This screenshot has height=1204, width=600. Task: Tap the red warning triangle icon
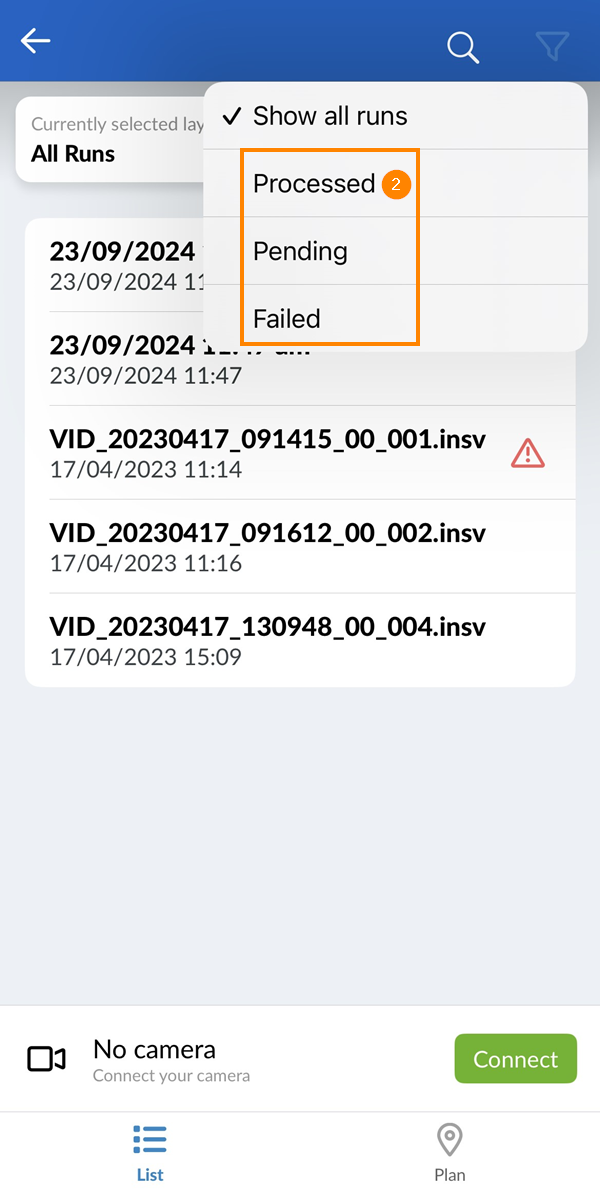point(528,453)
